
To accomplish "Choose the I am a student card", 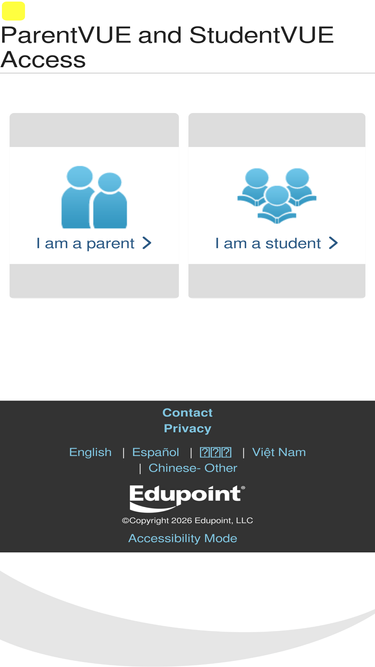I will coord(277,205).
